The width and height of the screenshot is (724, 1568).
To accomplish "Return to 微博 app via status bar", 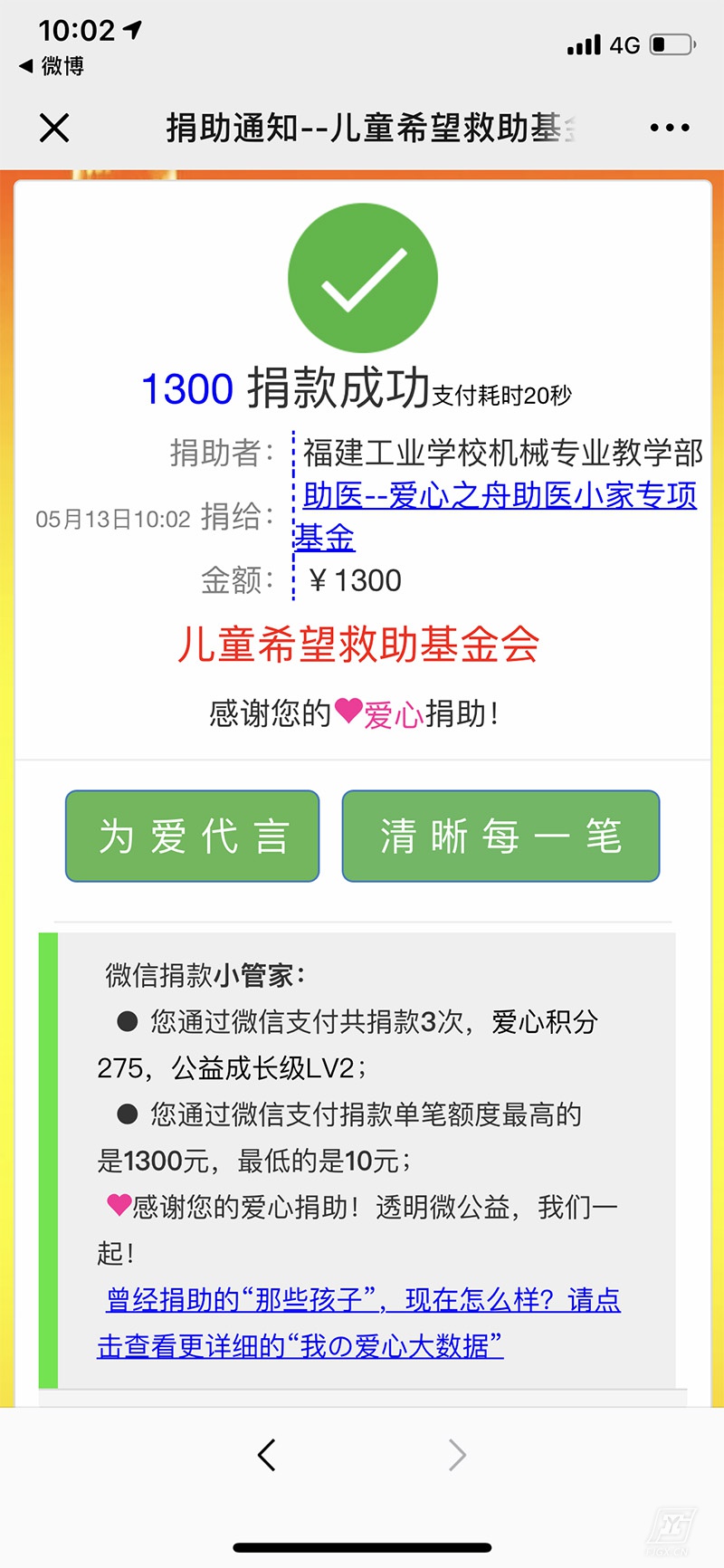I will (x=52, y=66).
